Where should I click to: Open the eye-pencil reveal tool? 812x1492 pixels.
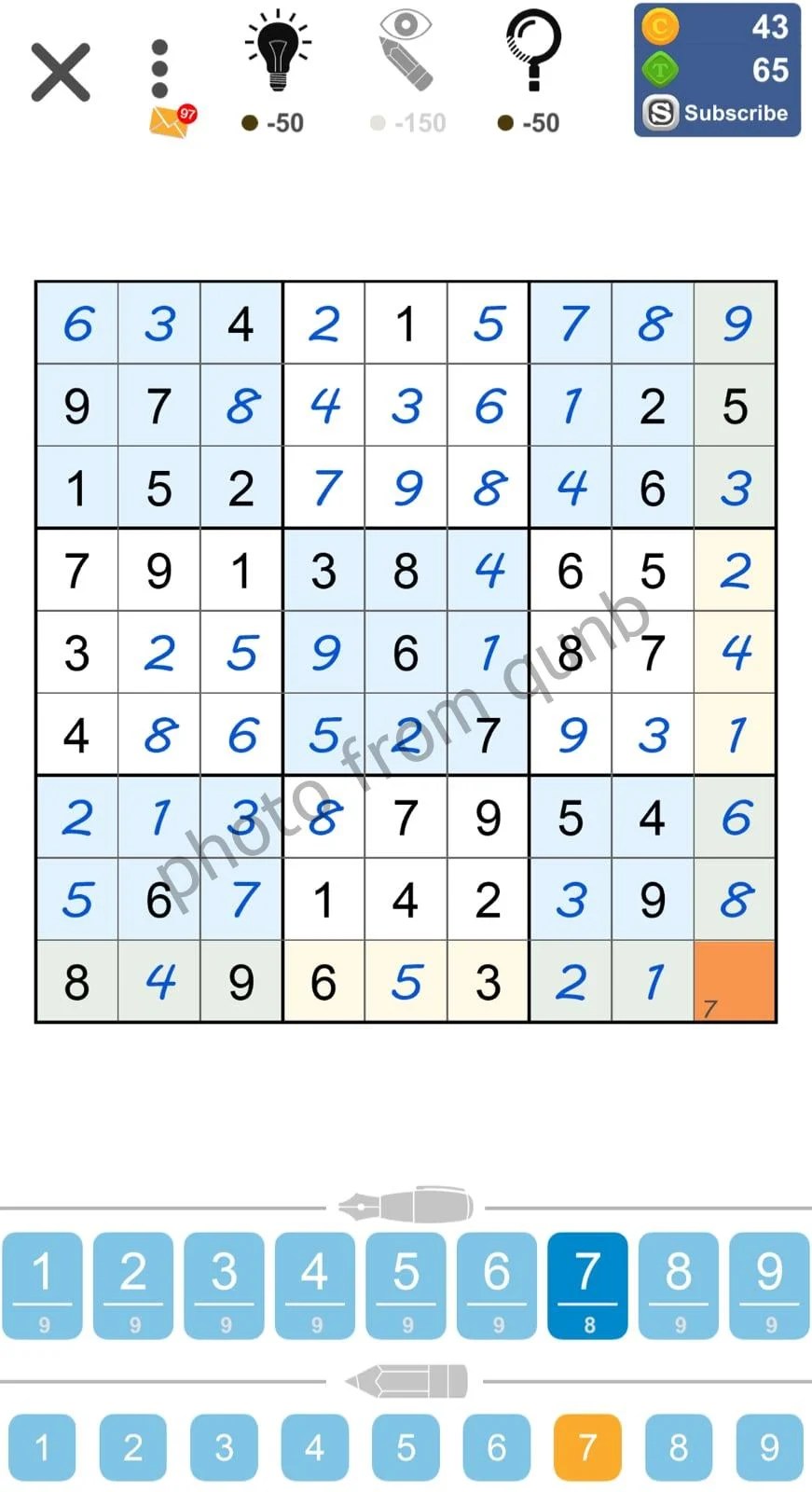click(x=405, y=51)
